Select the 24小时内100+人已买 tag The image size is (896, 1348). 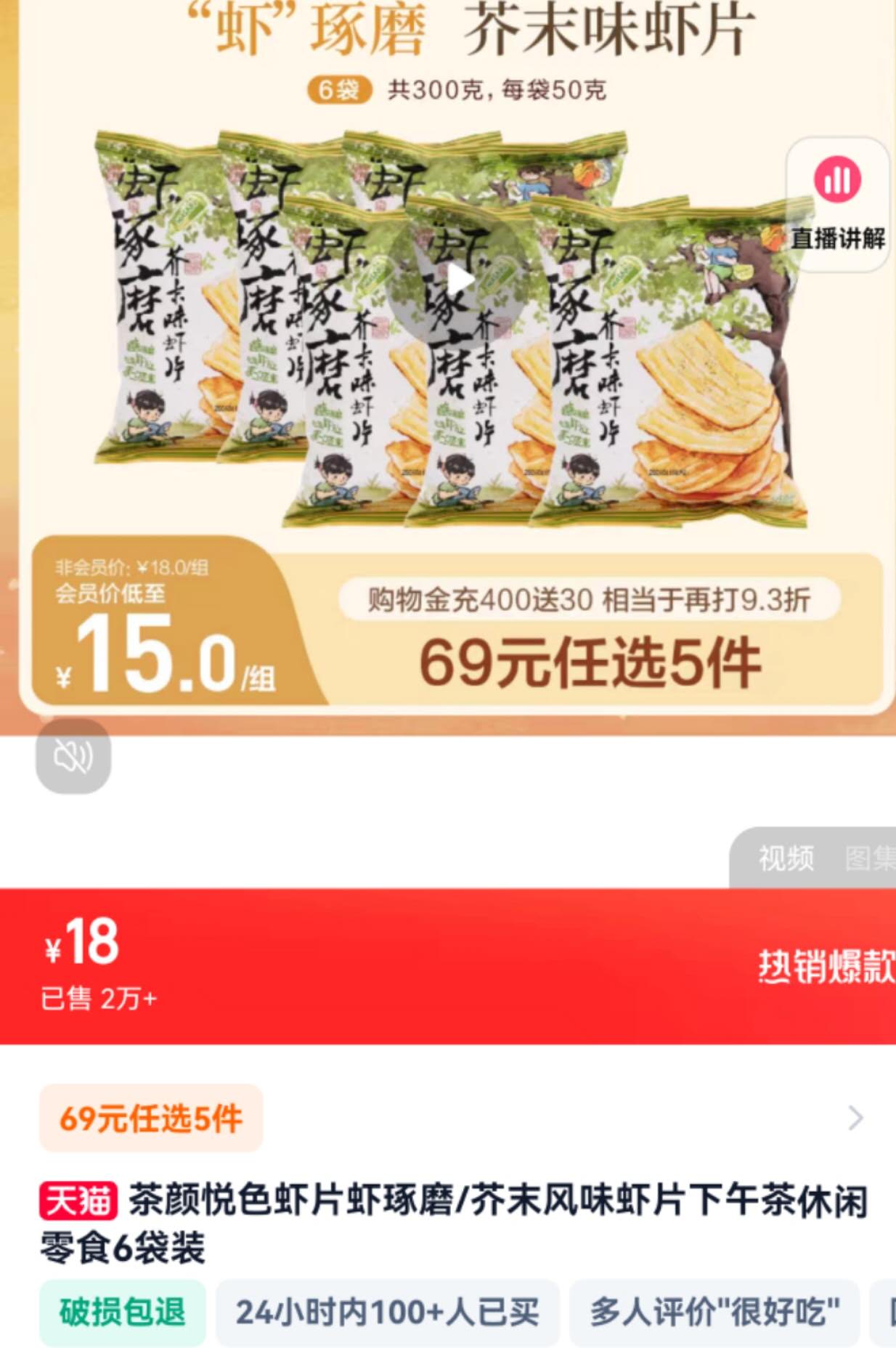(387, 1312)
